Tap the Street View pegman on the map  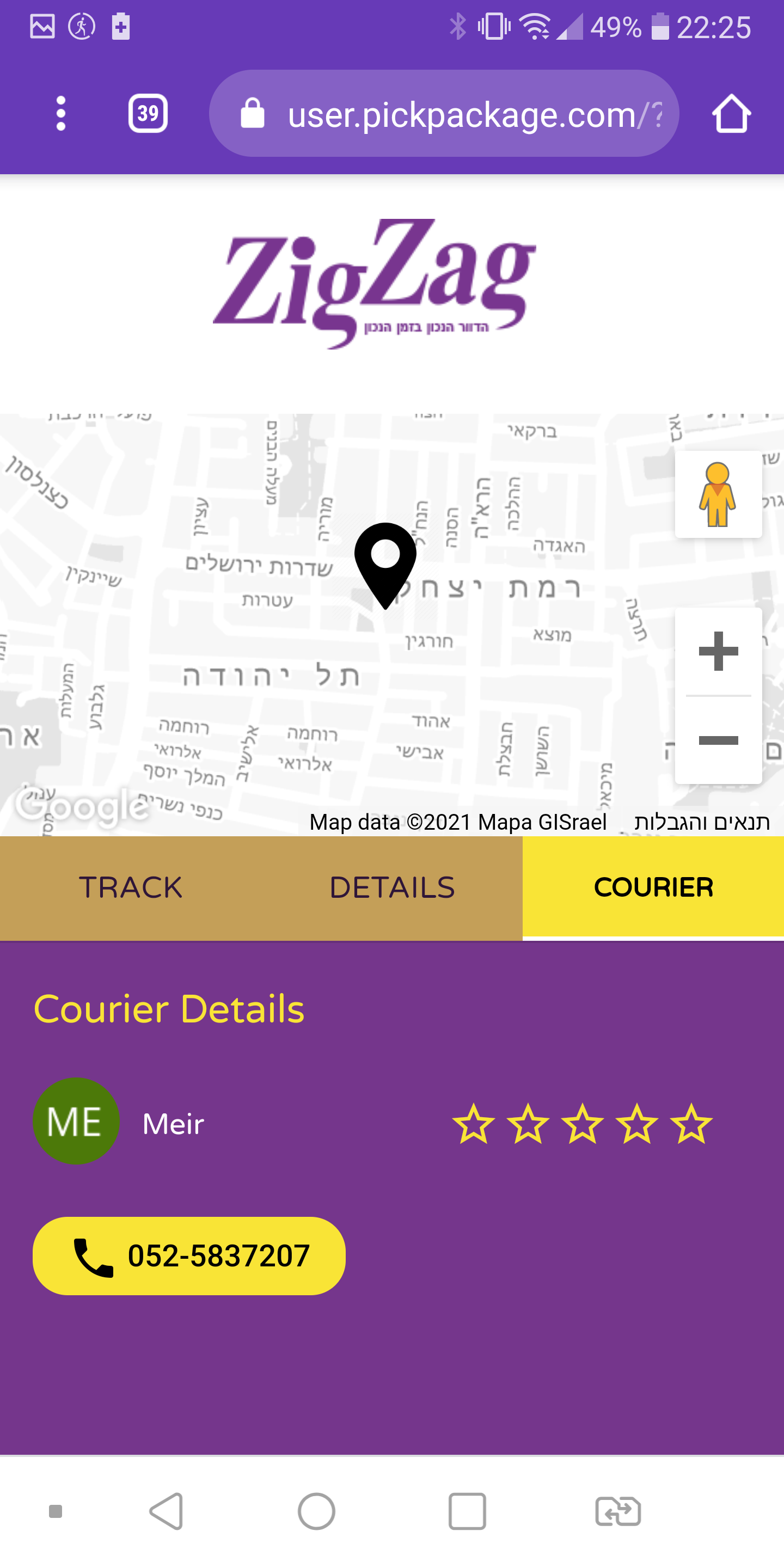(718, 494)
